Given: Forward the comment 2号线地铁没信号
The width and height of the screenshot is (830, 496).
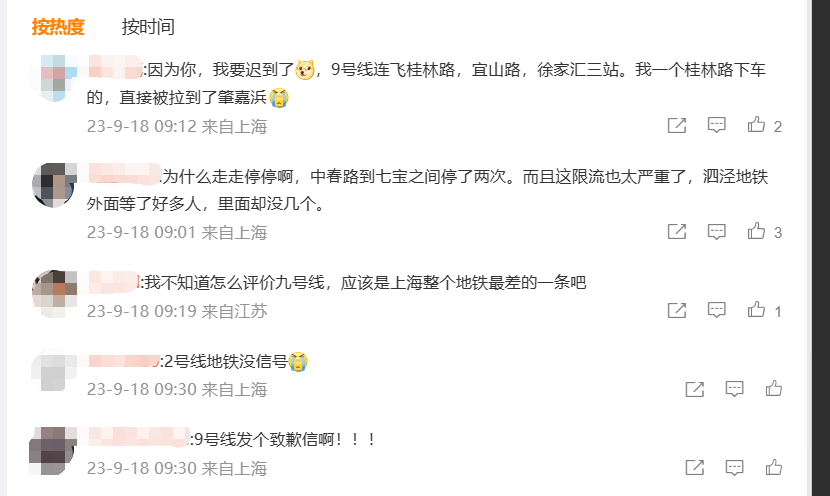Looking at the screenshot, I should [694, 389].
